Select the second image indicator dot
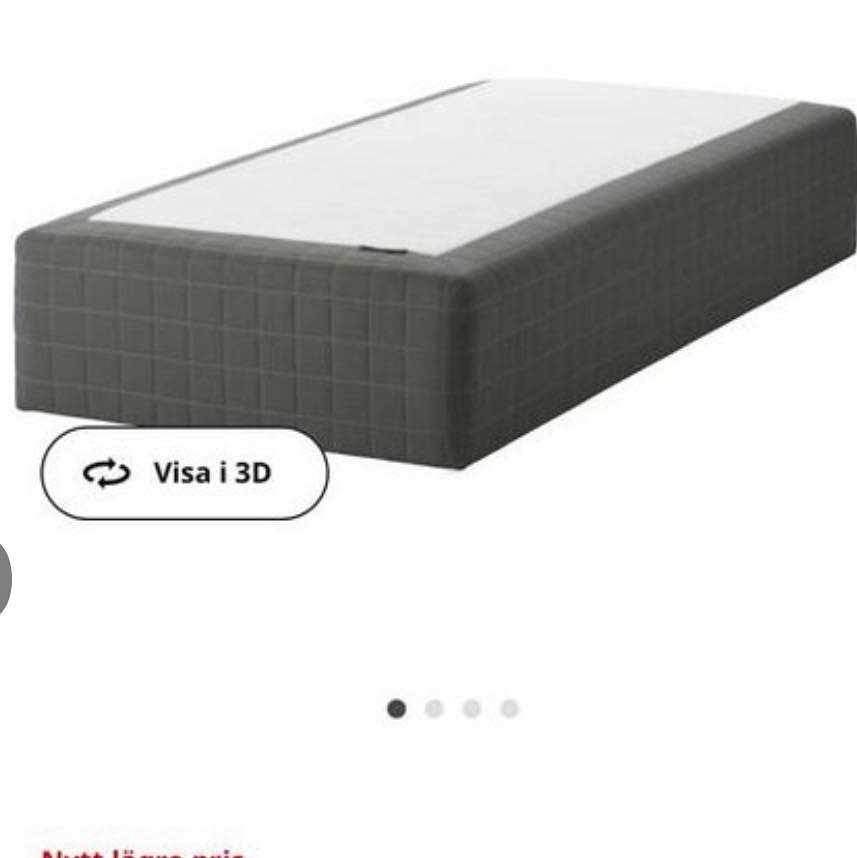The width and height of the screenshot is (857, 858). (x=434, y=709)
